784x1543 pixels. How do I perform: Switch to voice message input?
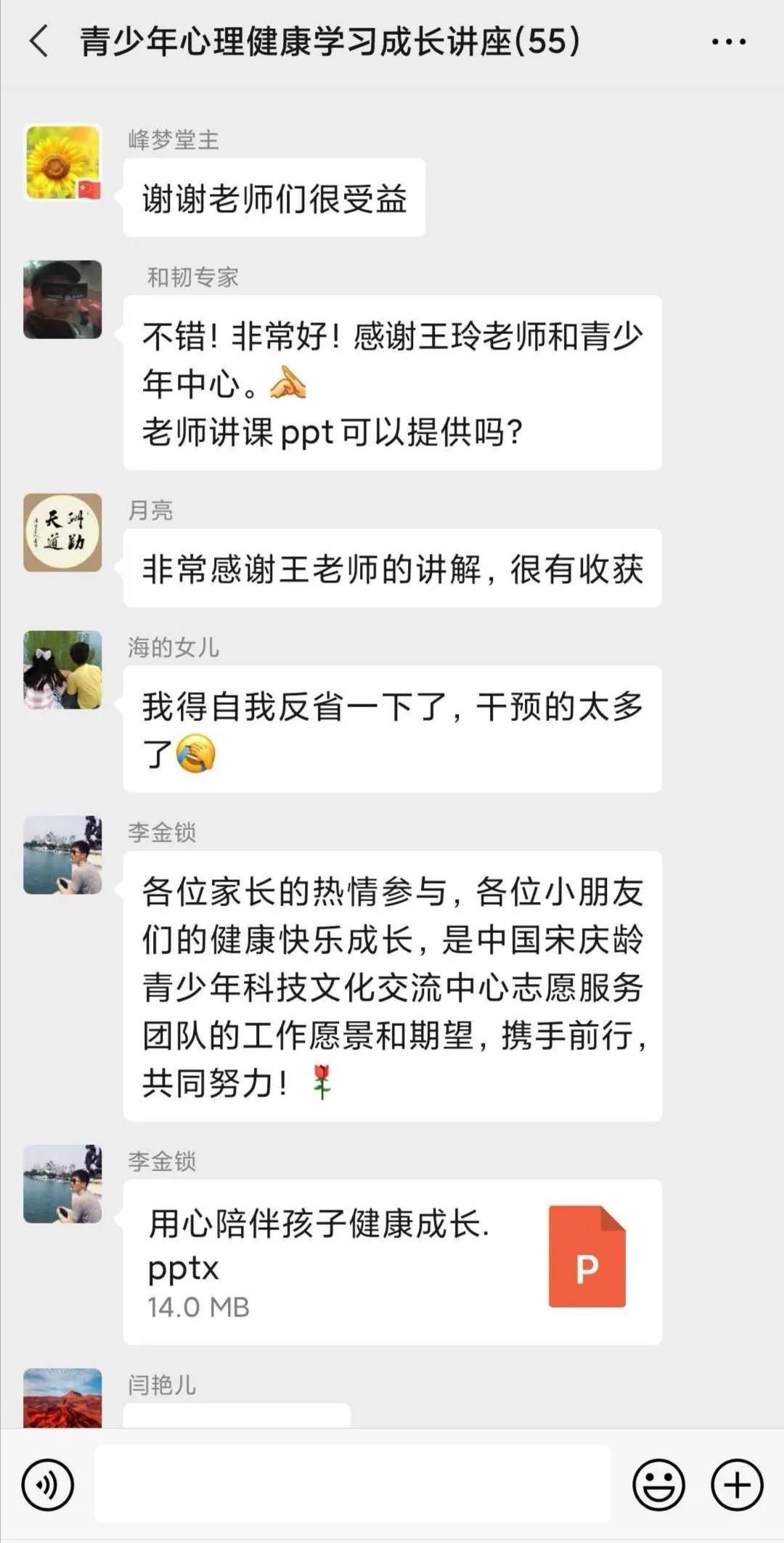click(48, 1485)
